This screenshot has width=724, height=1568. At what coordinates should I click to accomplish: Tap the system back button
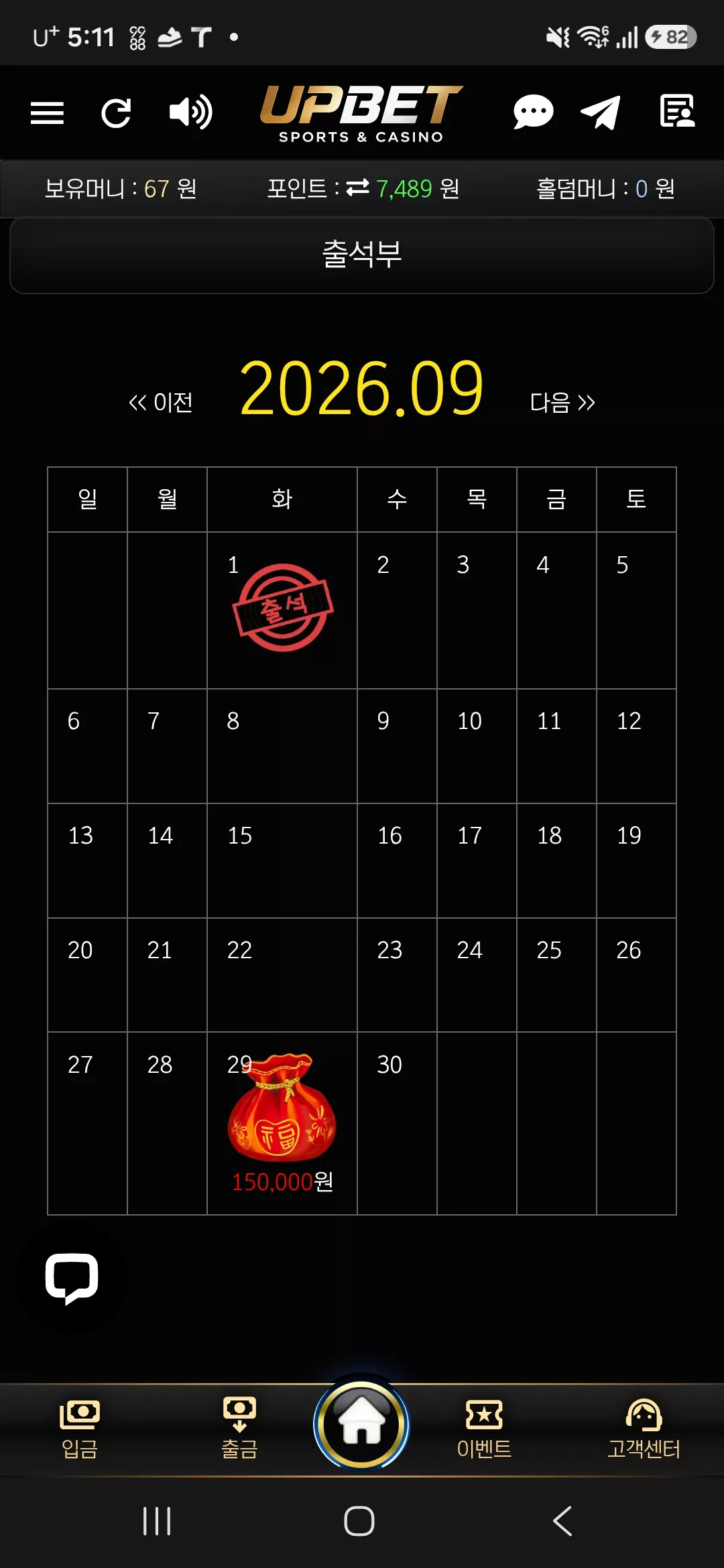tap(562, 1521)
